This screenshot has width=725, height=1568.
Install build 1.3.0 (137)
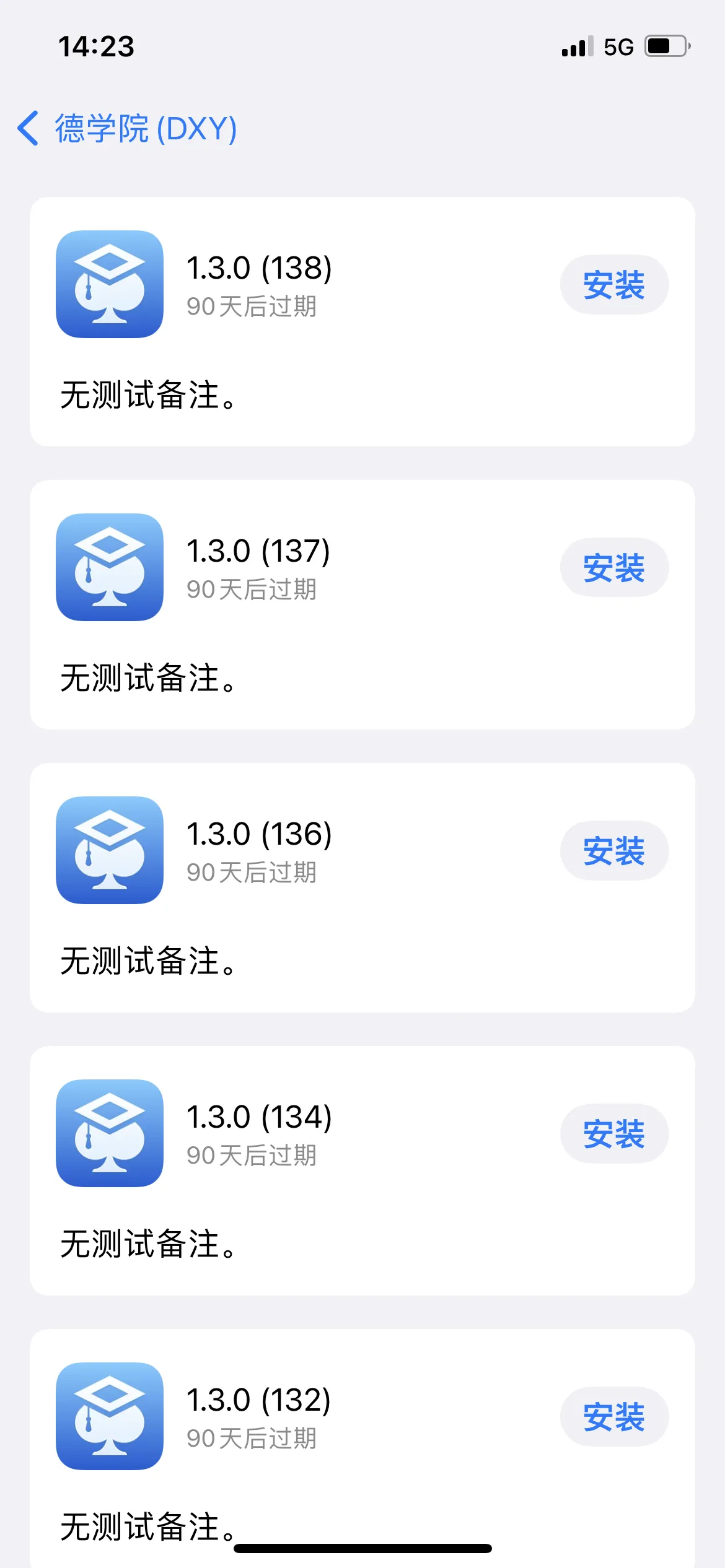[x=613, y=568]
